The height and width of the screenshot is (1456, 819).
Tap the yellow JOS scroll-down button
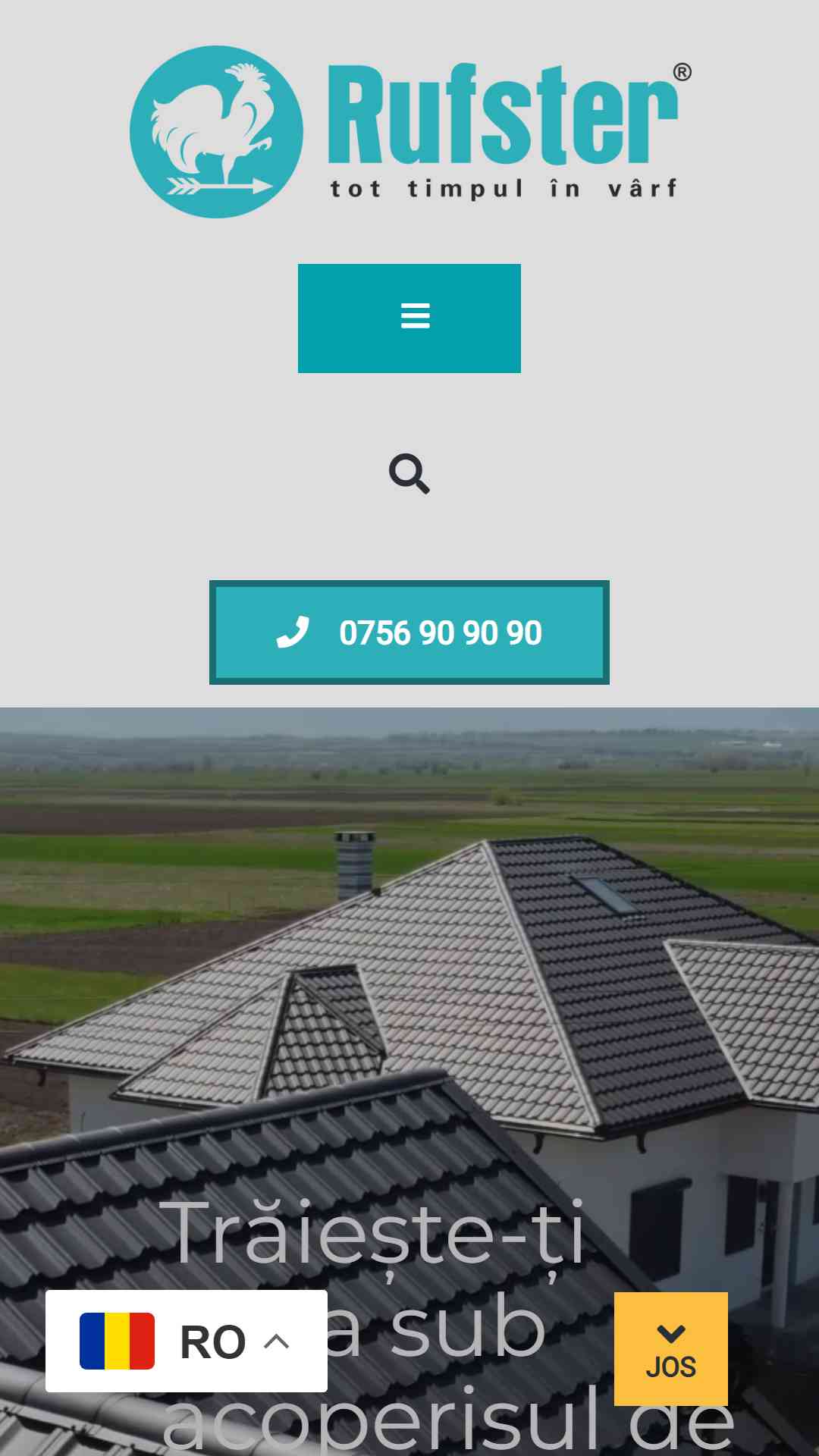[x=671, y=1349]
